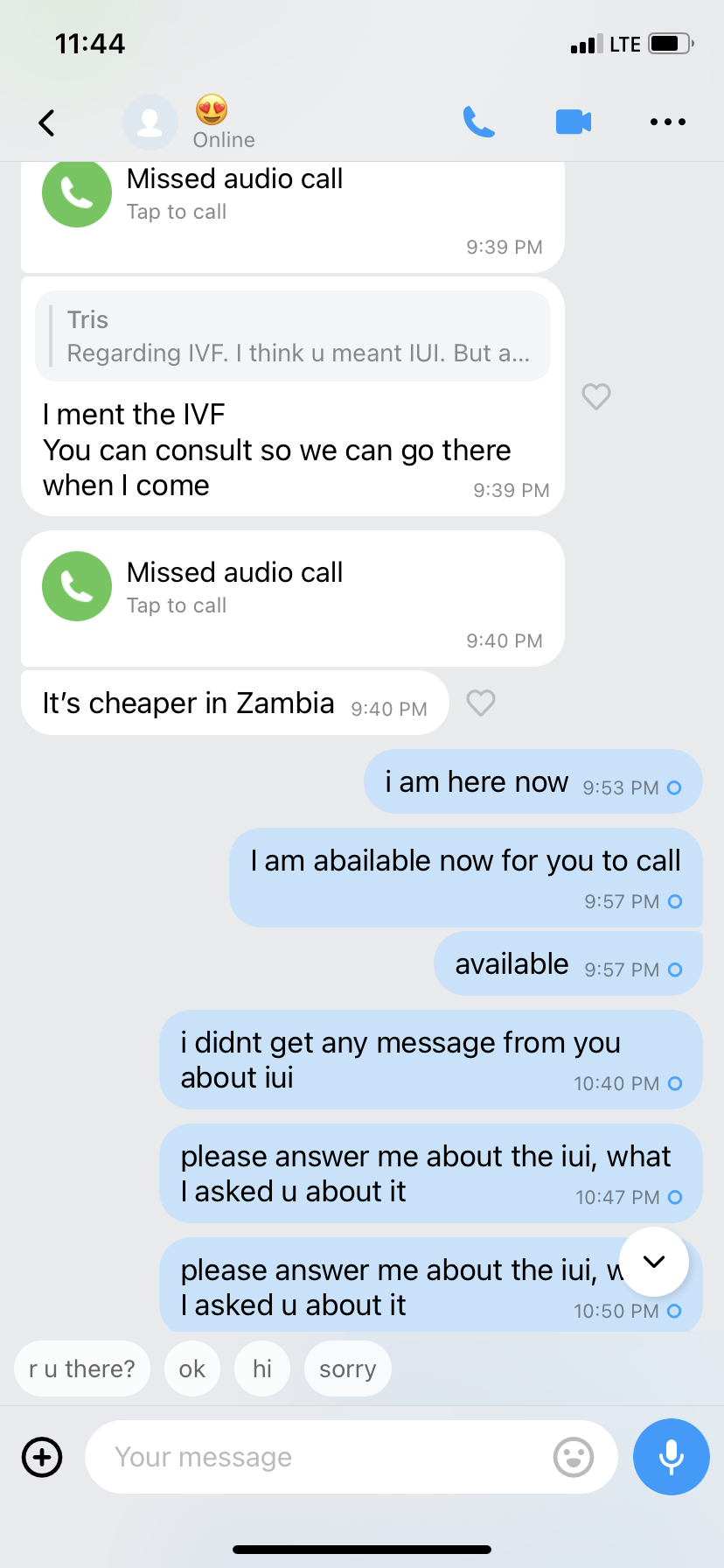This screenshot has height=1568, width=724.
Task: Send the "sorry" quick reply
Action: pyautogui.click(x=347, y=1368)
